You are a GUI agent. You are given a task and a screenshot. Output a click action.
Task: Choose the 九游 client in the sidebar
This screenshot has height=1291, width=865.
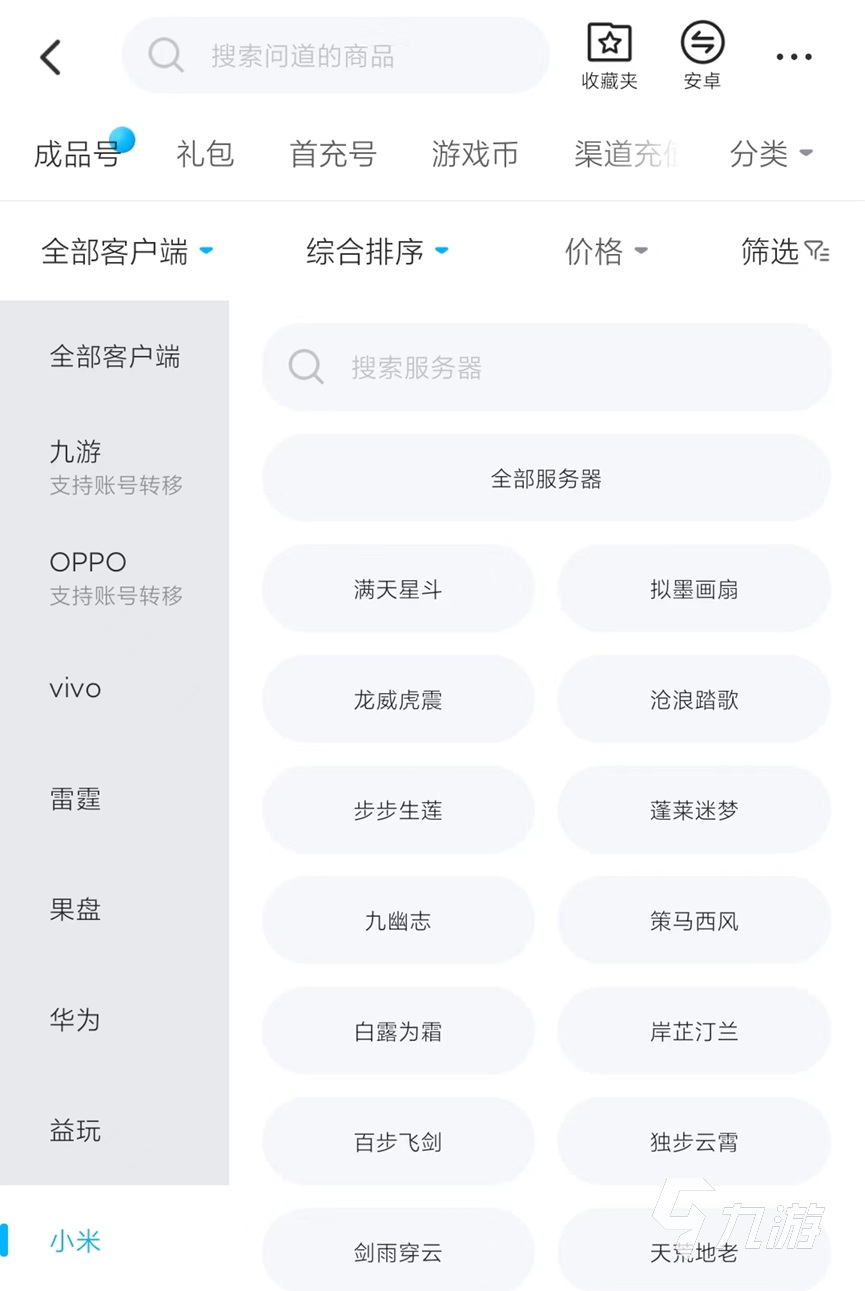point(114,466)
